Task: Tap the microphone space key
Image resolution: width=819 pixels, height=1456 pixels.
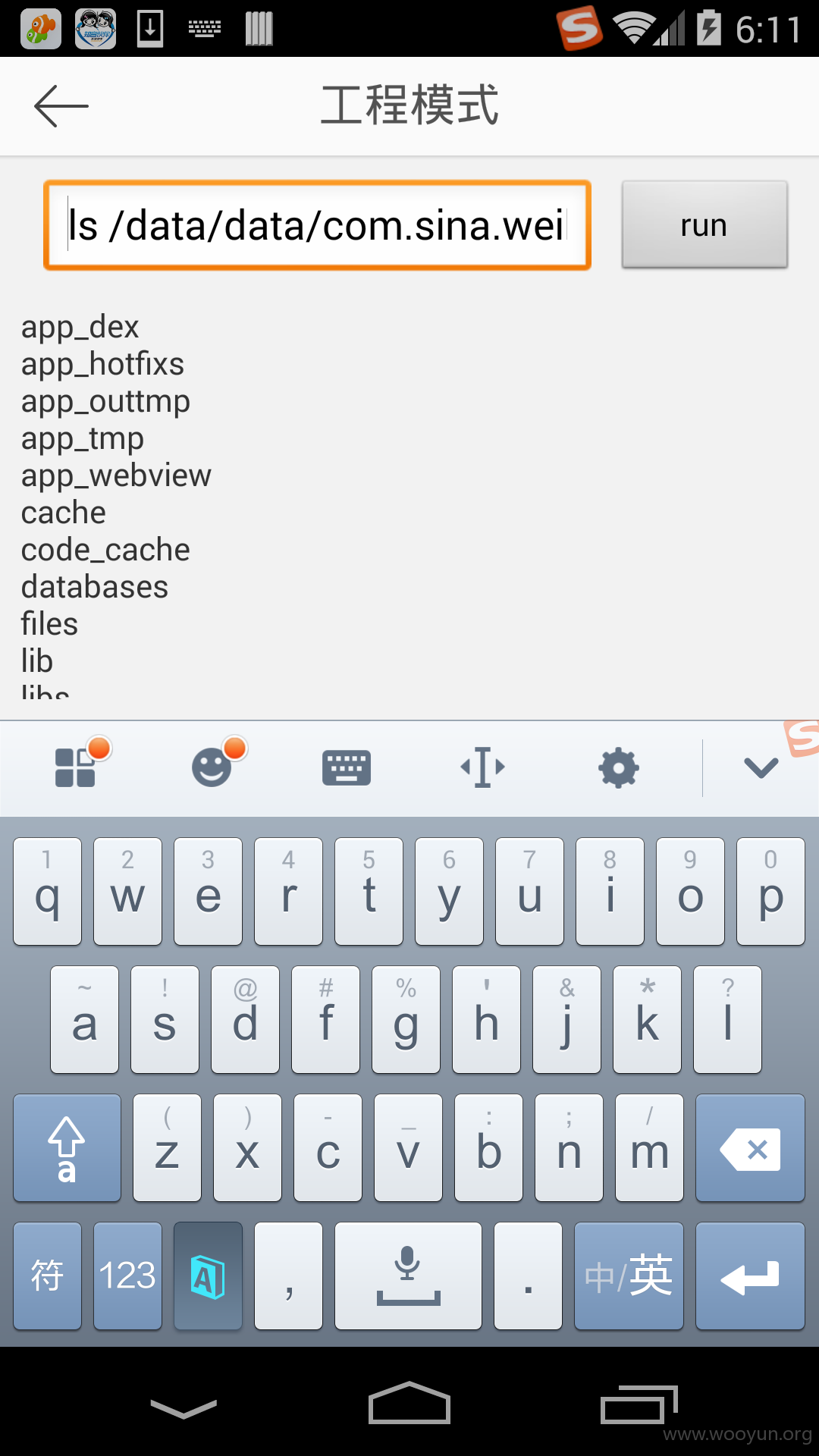Action: (x=408, y=1276)
